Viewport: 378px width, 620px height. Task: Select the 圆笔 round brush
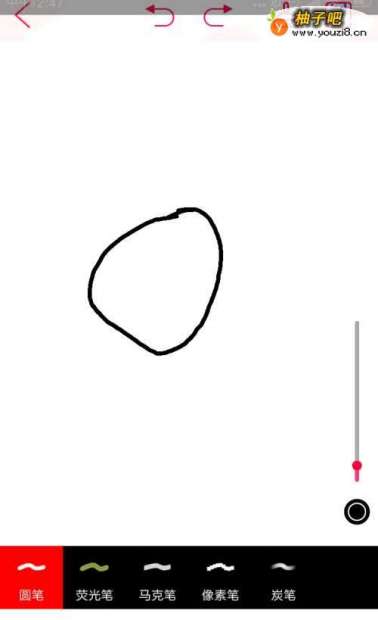[x=31, y=577]
